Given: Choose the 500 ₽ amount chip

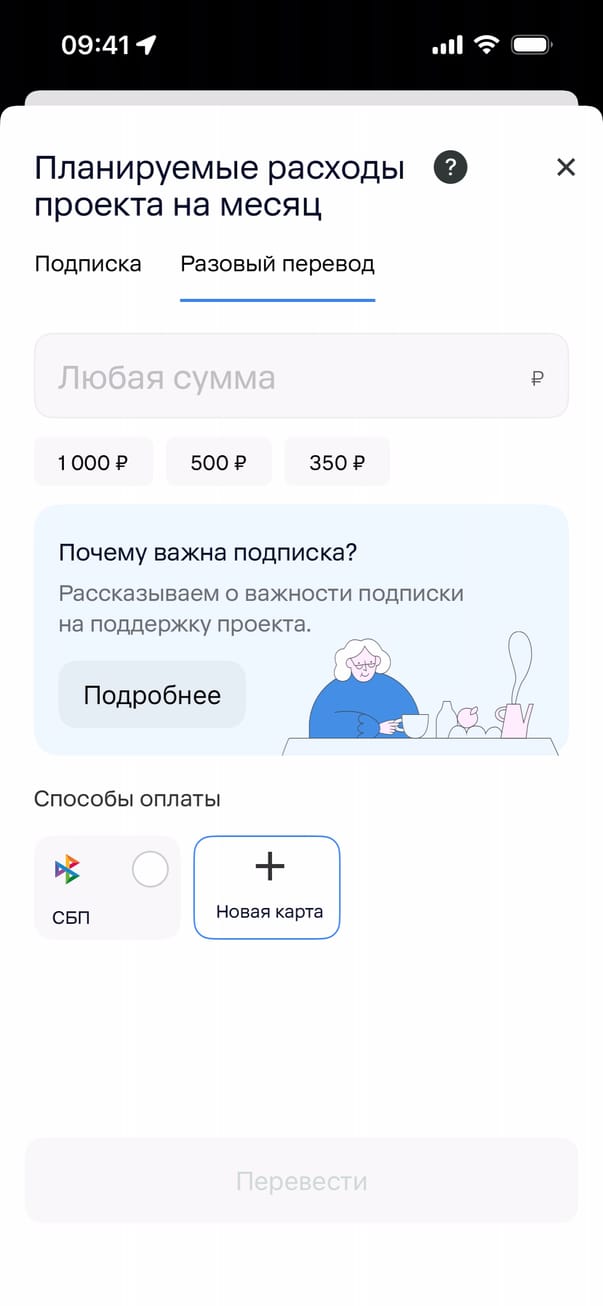Looking at the screenshot, I should tap(218, 463).
